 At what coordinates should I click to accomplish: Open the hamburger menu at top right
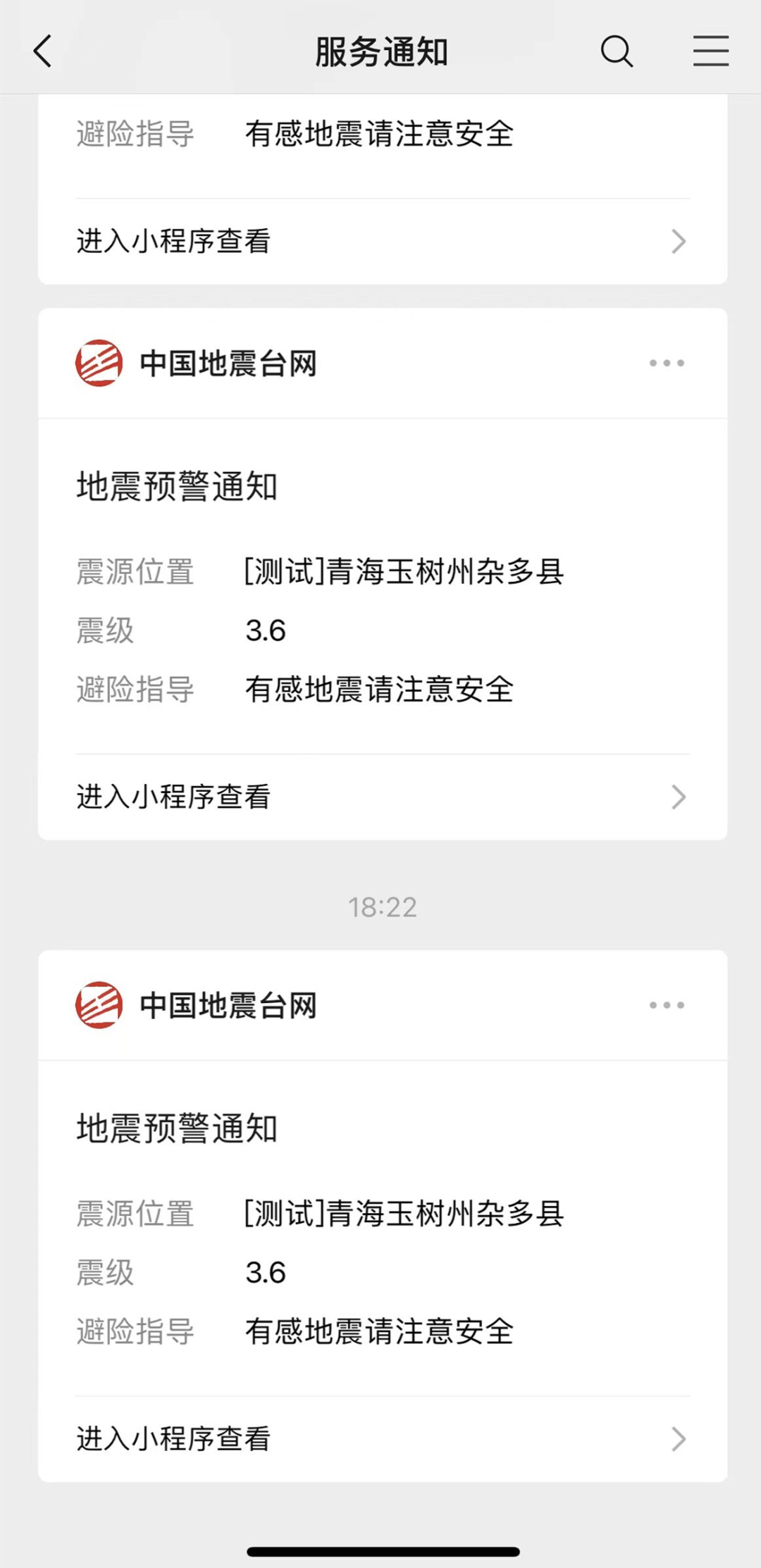[711, 51]
